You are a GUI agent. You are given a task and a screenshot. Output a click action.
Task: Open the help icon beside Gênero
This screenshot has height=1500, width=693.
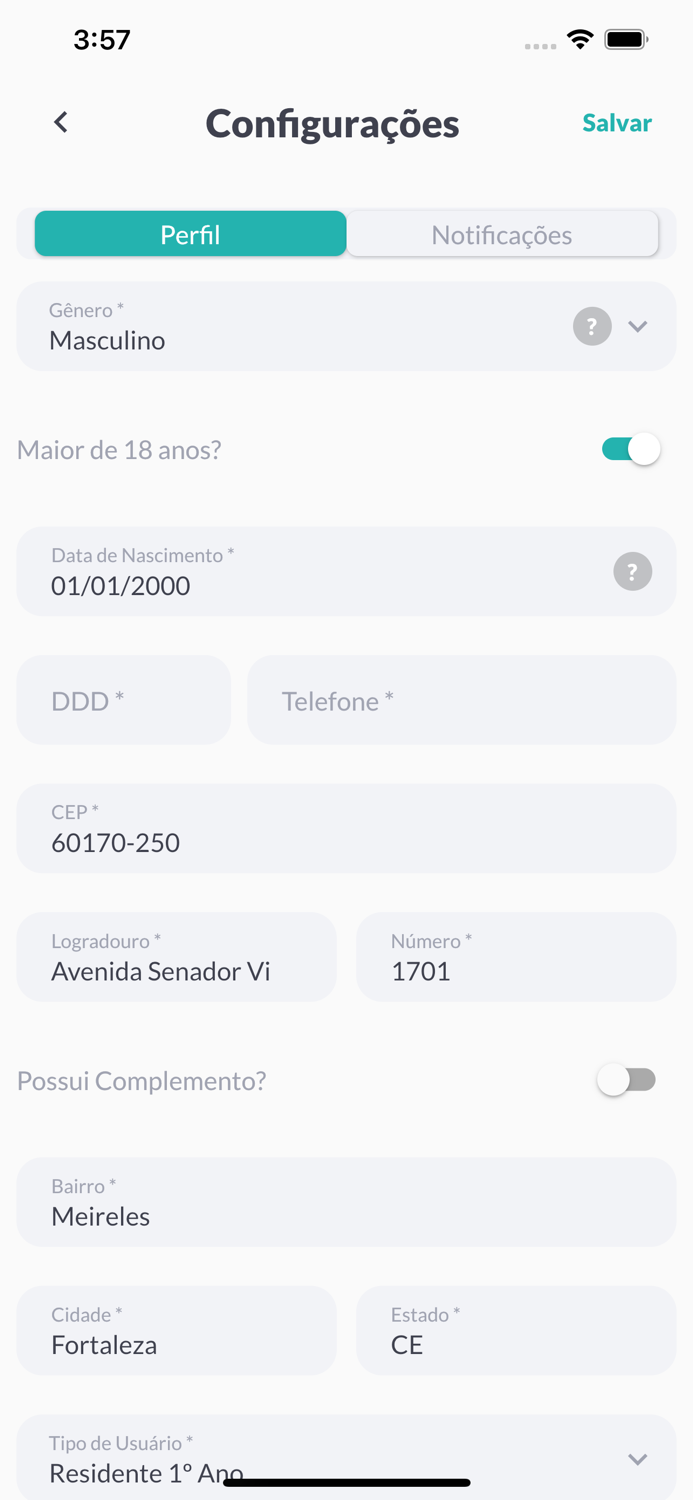coord(592,326)
